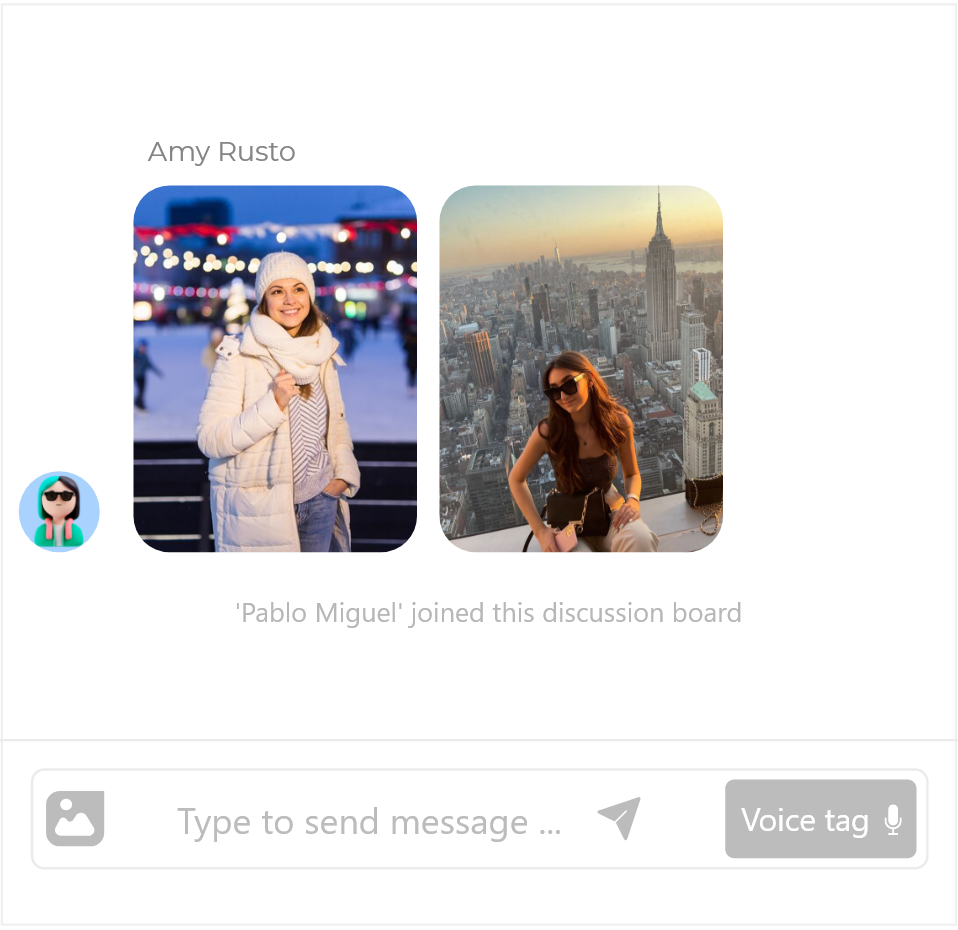View Amy Rusto's avatar profile
Viewport: 958px width, 930px height.
pyautogui.click(x=59, y=512)
